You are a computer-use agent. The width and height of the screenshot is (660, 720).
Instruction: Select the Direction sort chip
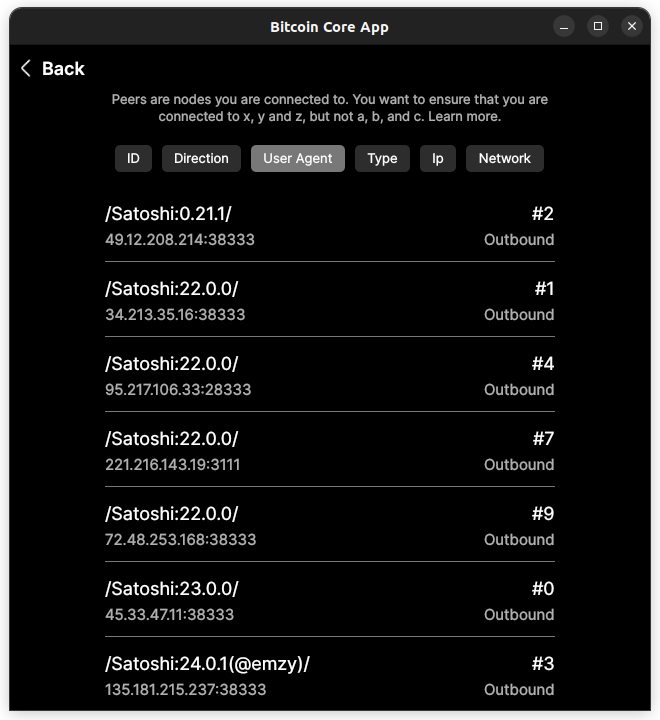[x=201, y=158]
